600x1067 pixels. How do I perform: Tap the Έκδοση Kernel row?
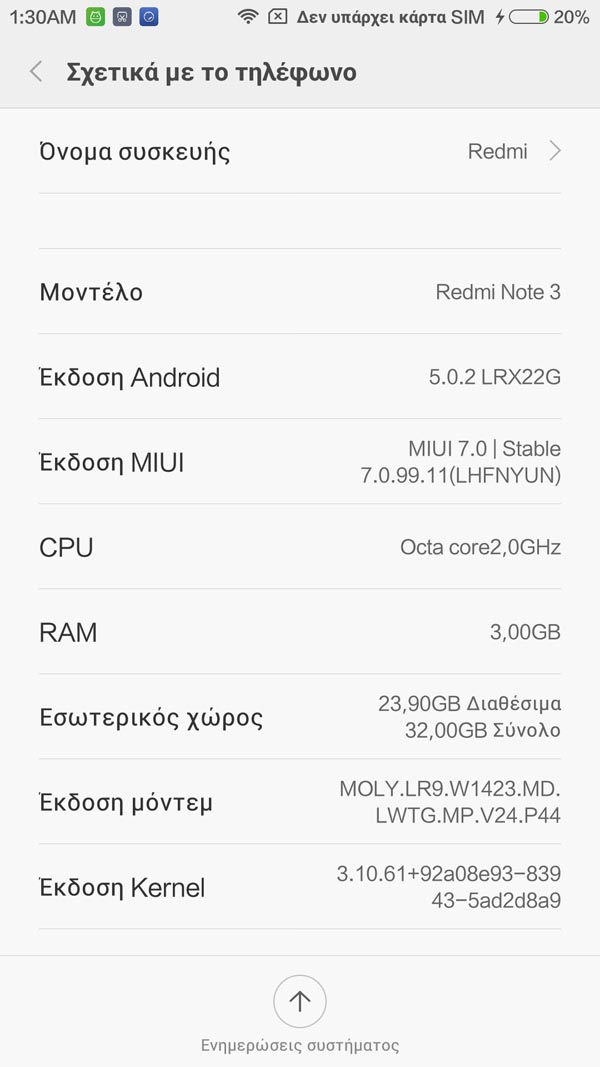(300, 887)
